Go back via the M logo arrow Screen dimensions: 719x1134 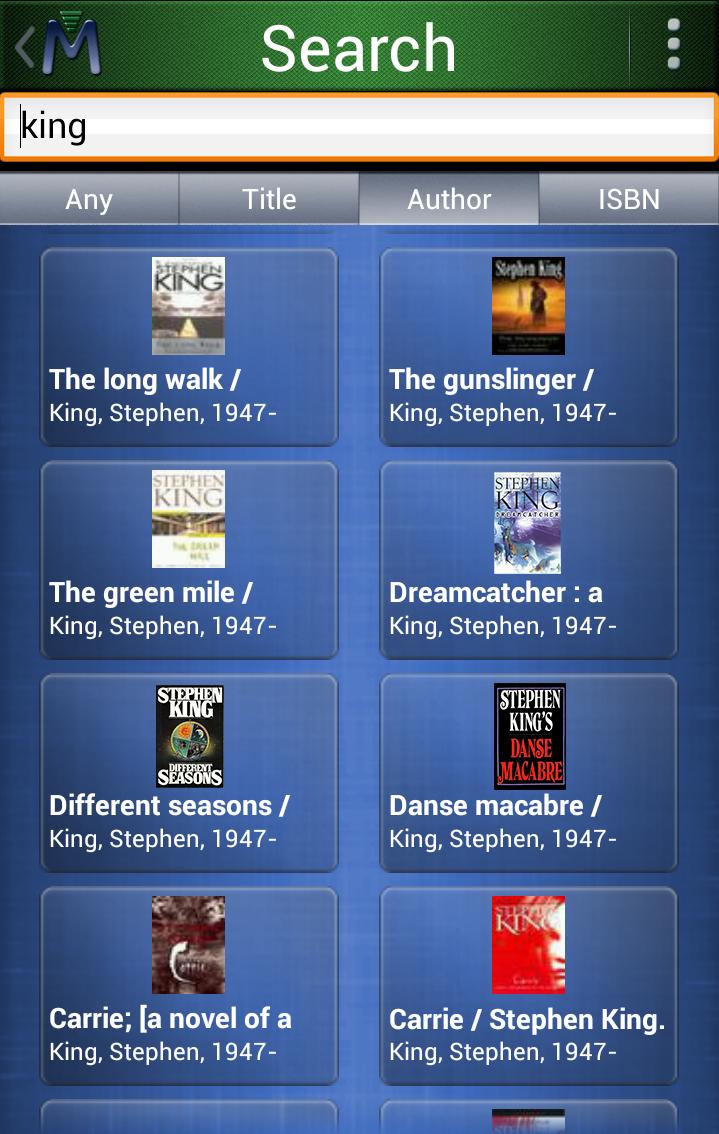pos(58,47)
